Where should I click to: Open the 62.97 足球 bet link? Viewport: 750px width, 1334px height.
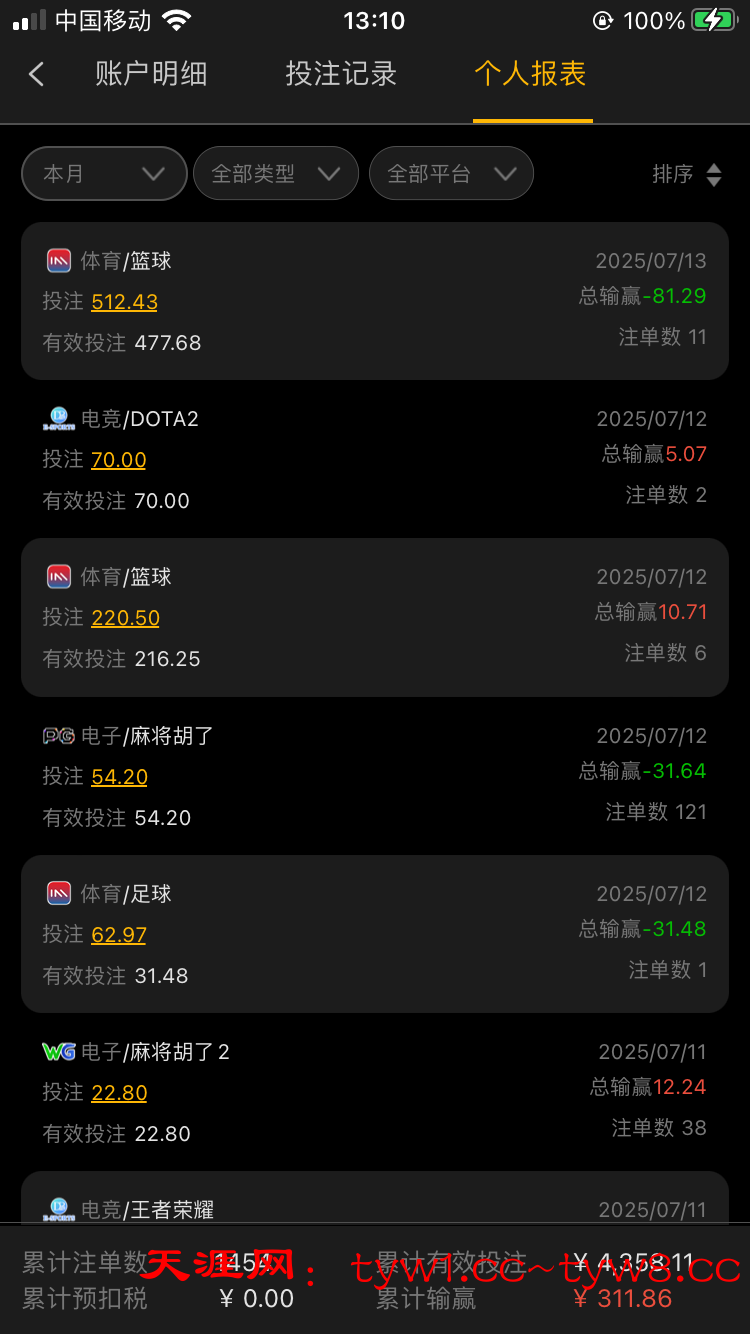pyautogui.click(x=118, y=935)
